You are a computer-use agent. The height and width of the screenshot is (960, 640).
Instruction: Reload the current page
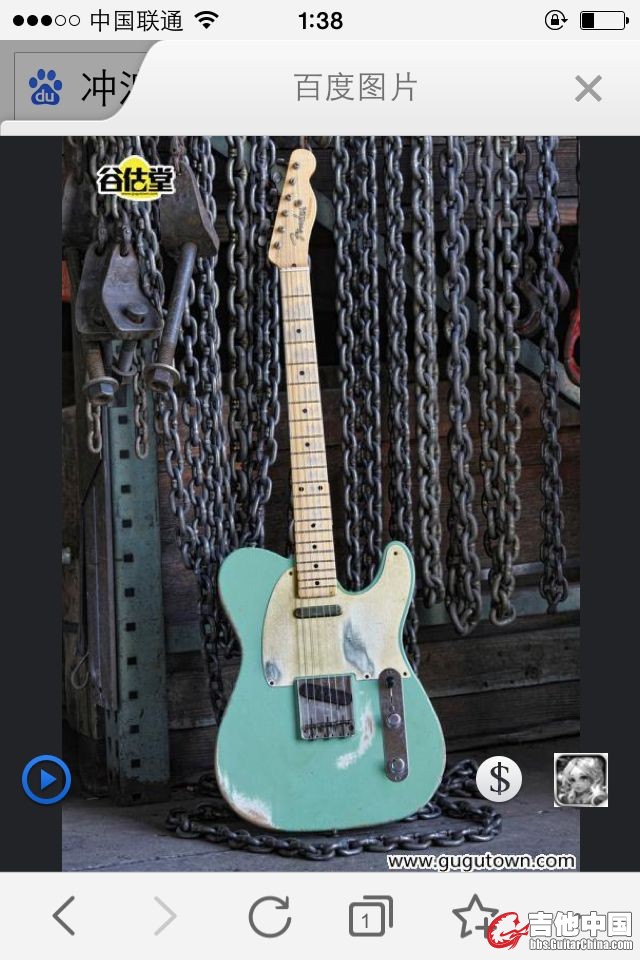click(269, 916)
